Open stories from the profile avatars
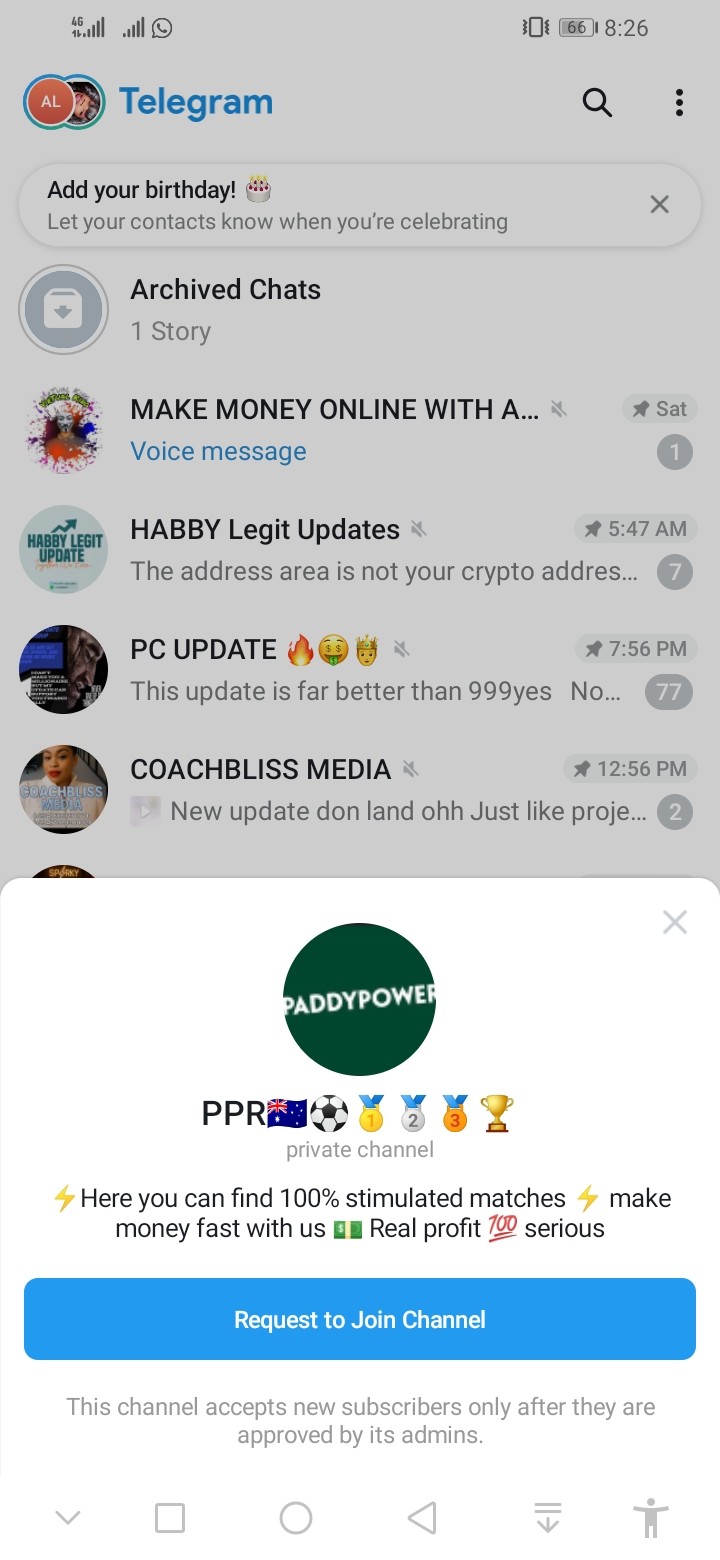The width and height of the screenshot is (720, 1560). point(64,102)
